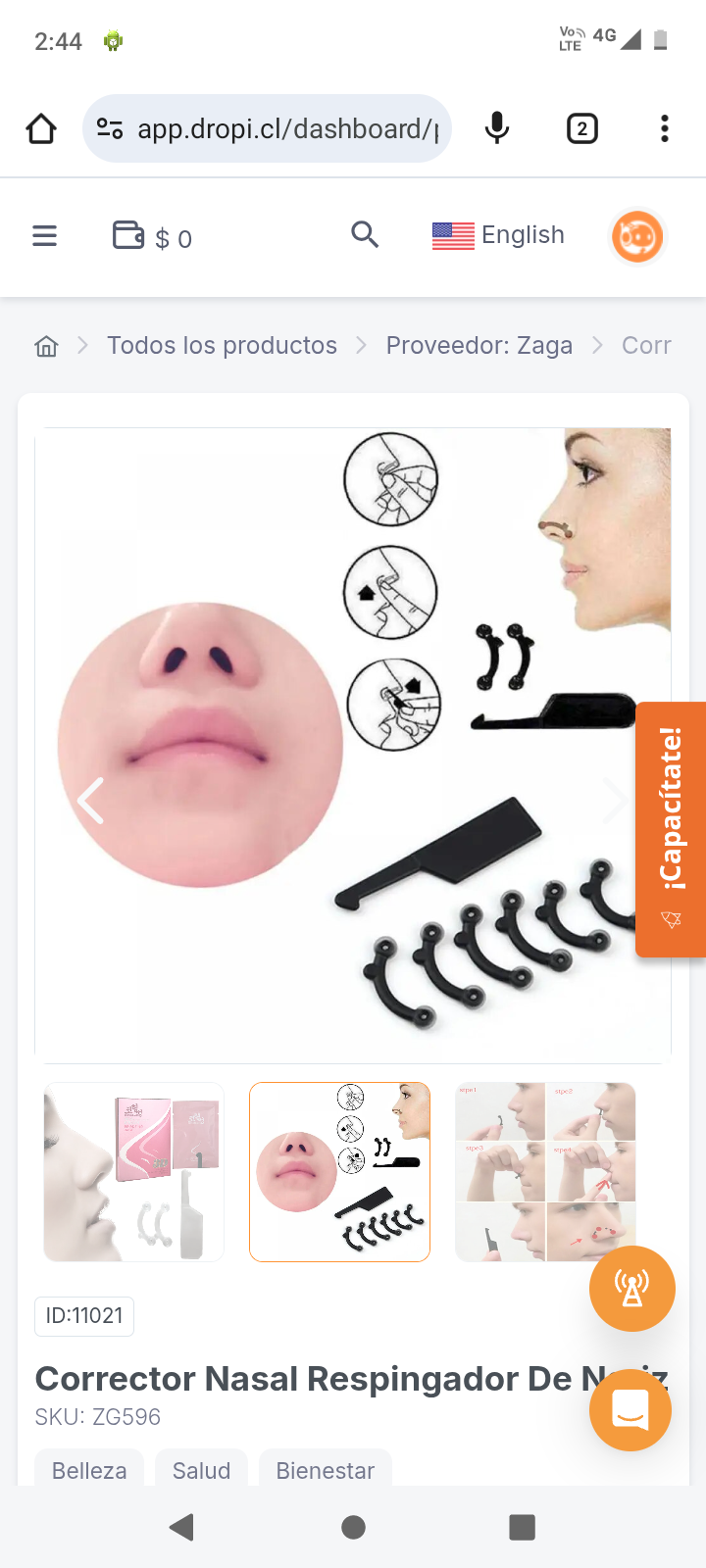Change the language from English

[x=498, y=235]
